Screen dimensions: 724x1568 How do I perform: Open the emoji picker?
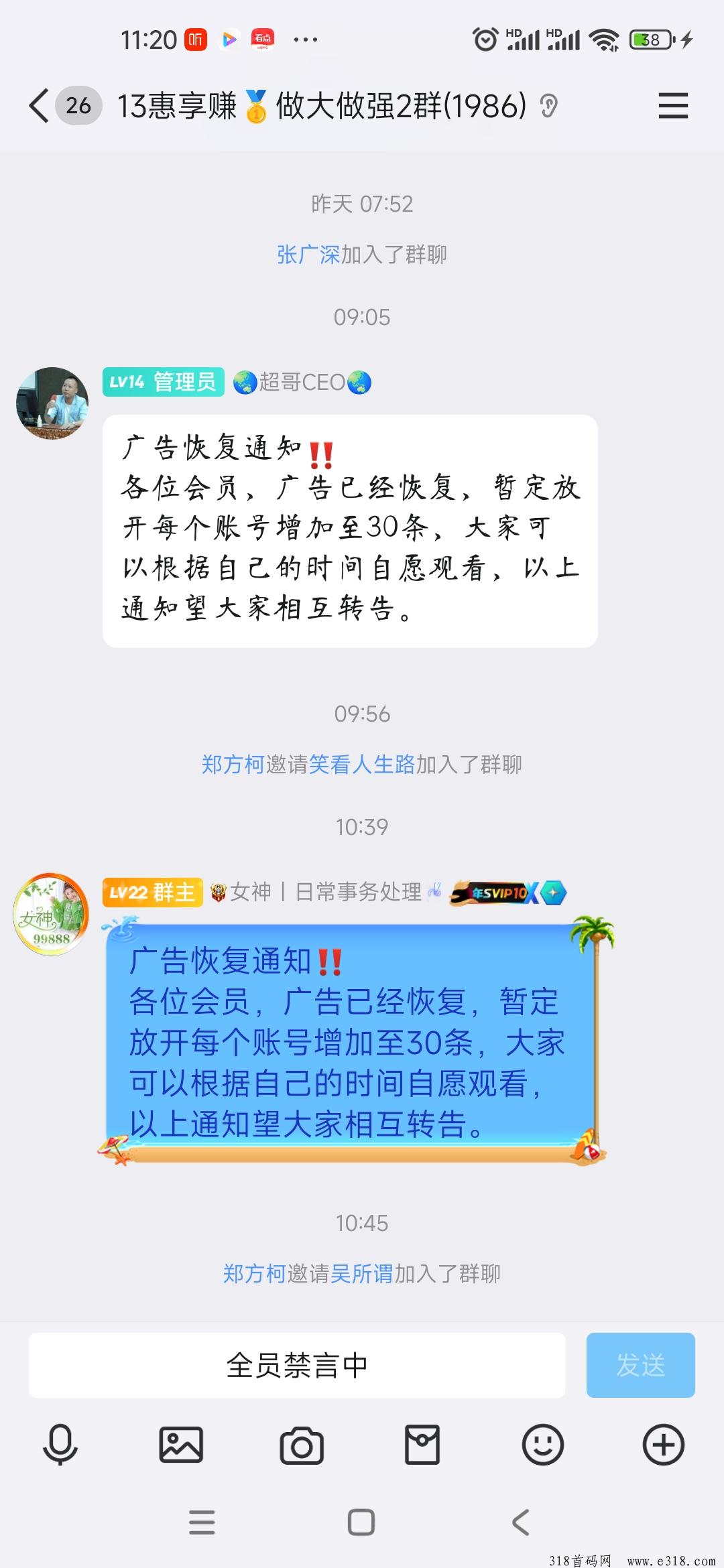click(543, 1445)
